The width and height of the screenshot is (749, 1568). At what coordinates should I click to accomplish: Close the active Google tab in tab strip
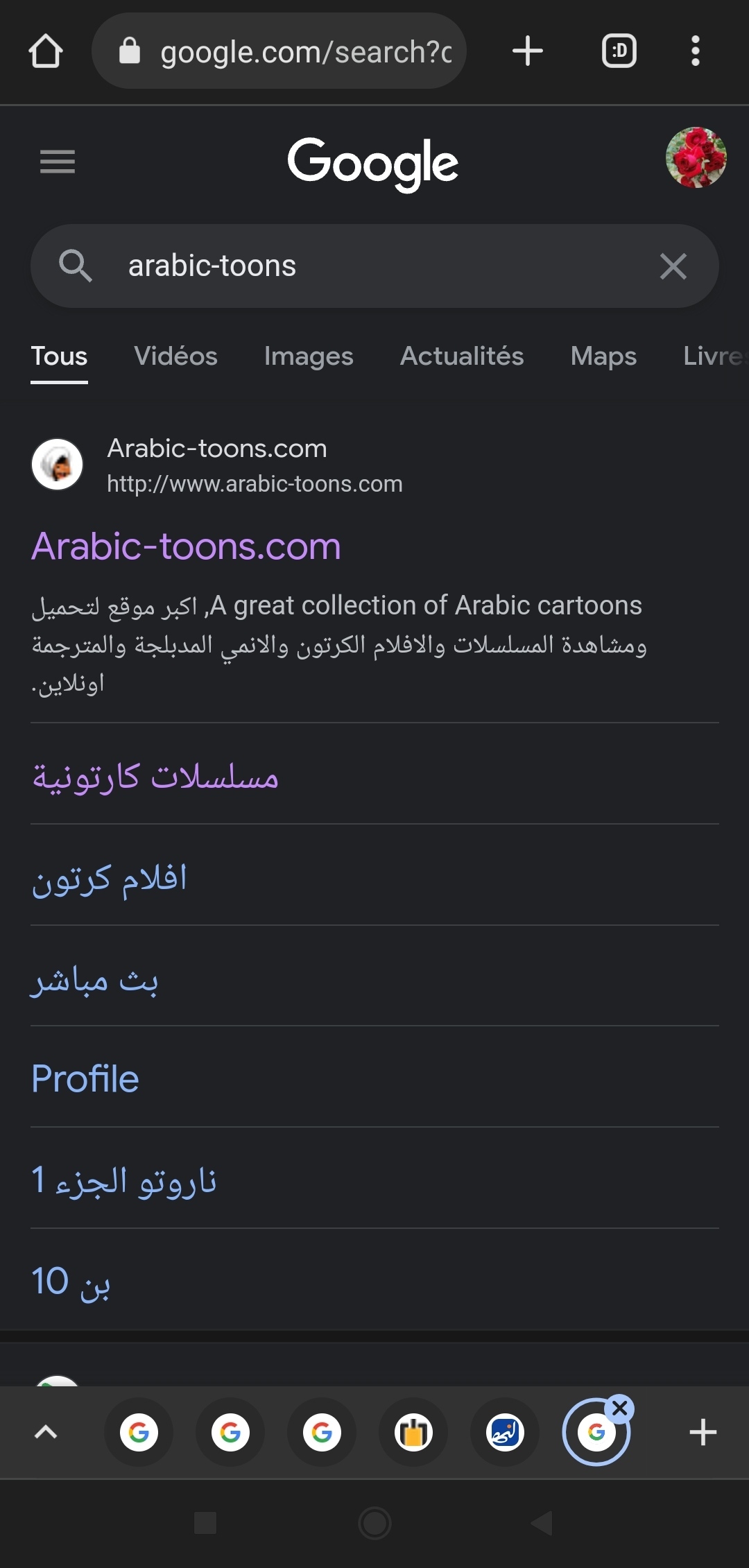[620, 1408]
